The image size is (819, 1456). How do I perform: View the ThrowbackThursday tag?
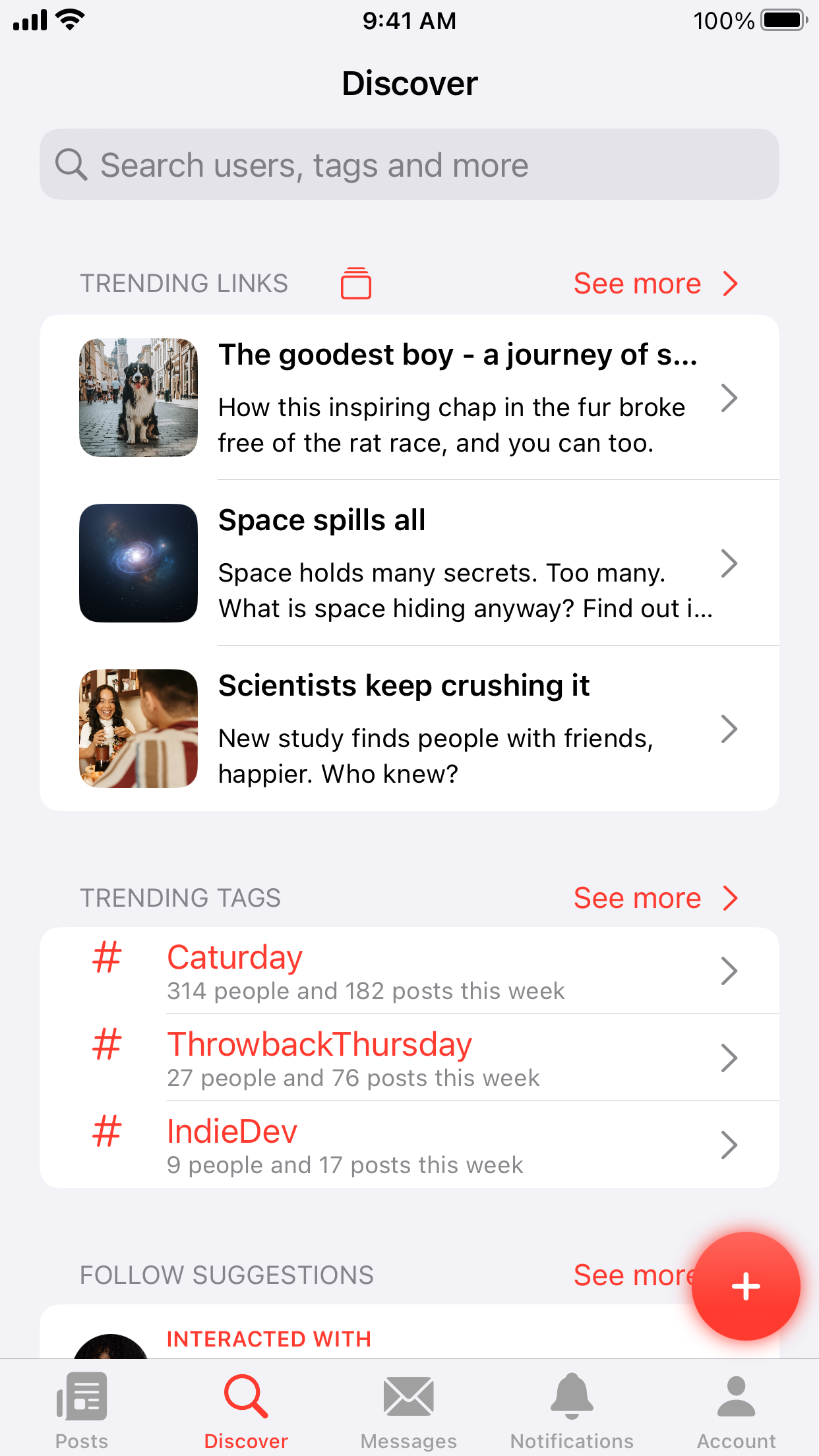tap(409, 1058)
